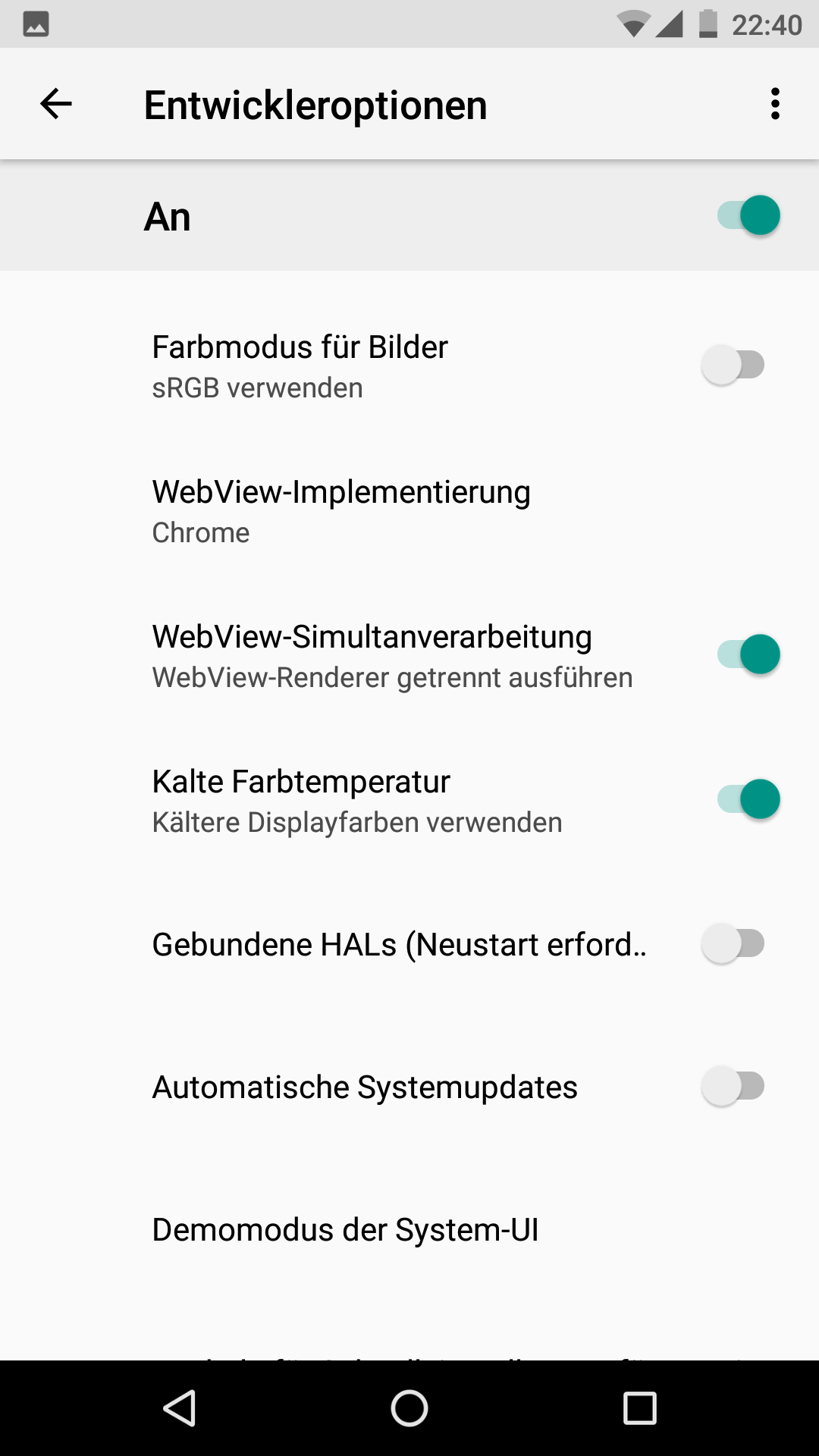Go back from Entwickleroptionen
The height and width of the screenshot is (1456, 819).
(56, 104)
